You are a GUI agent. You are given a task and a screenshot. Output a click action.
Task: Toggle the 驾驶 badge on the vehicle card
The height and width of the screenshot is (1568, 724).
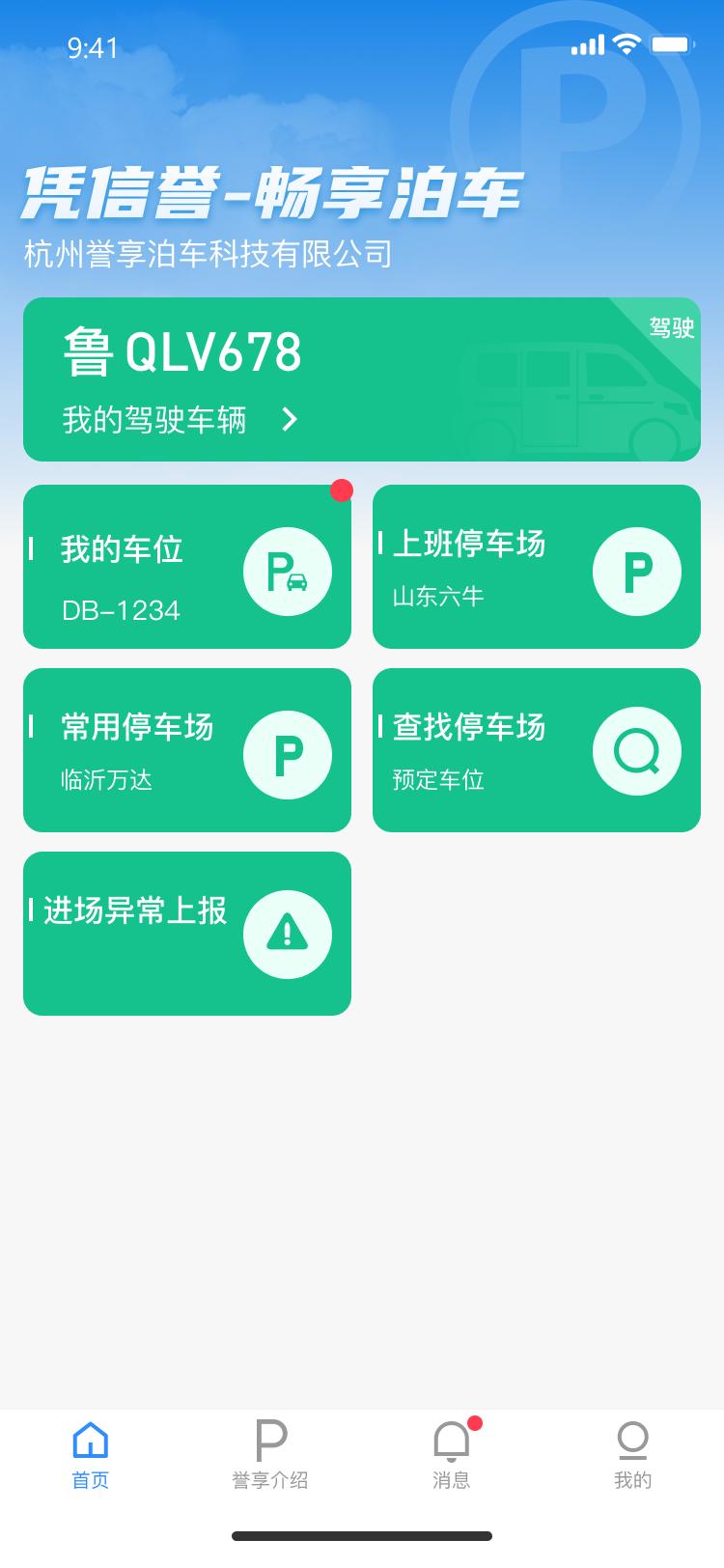(x=673, y=327)
